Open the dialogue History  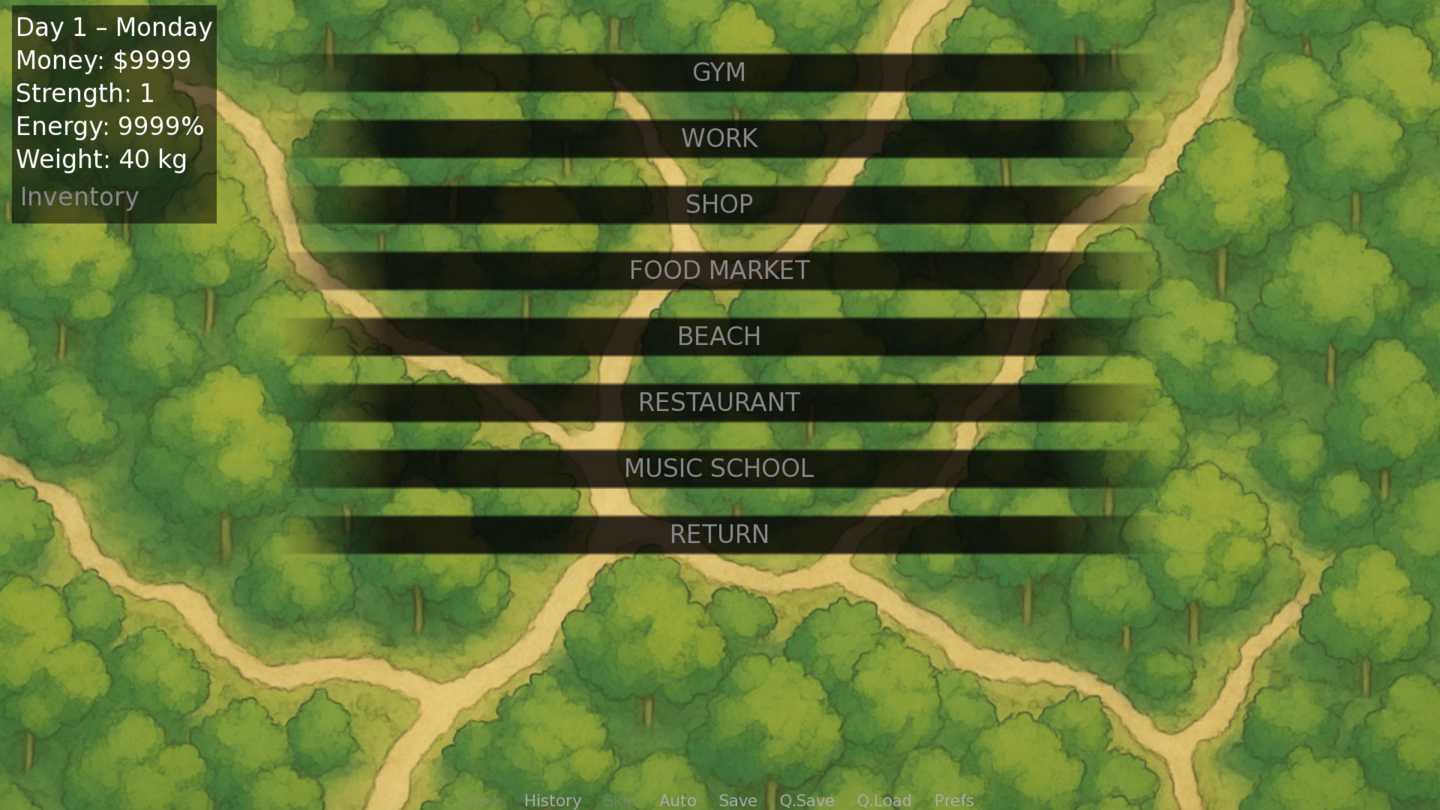tap(552, 800)
